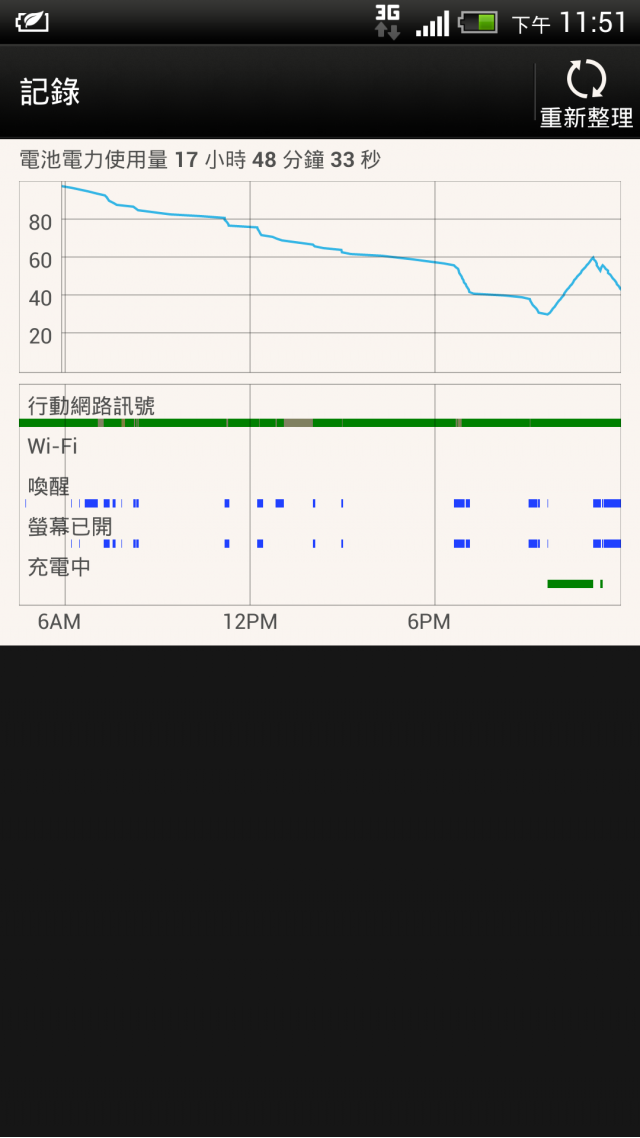The image size is (640, 1138).
Task: Refresh the battery history record
Action: (586, 93)
